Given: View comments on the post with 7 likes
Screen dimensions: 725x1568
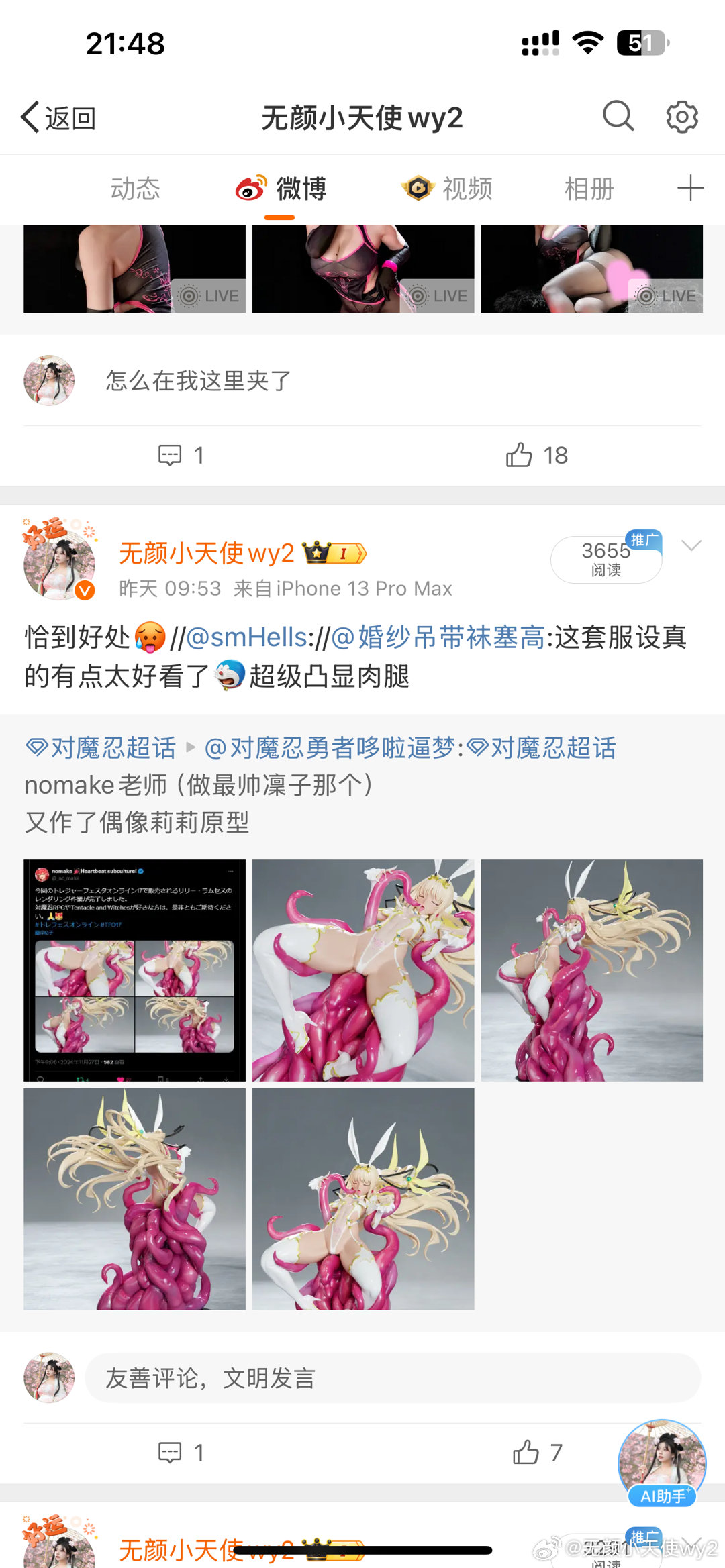Looking at the screenshot, I should tap(181, 1453).
